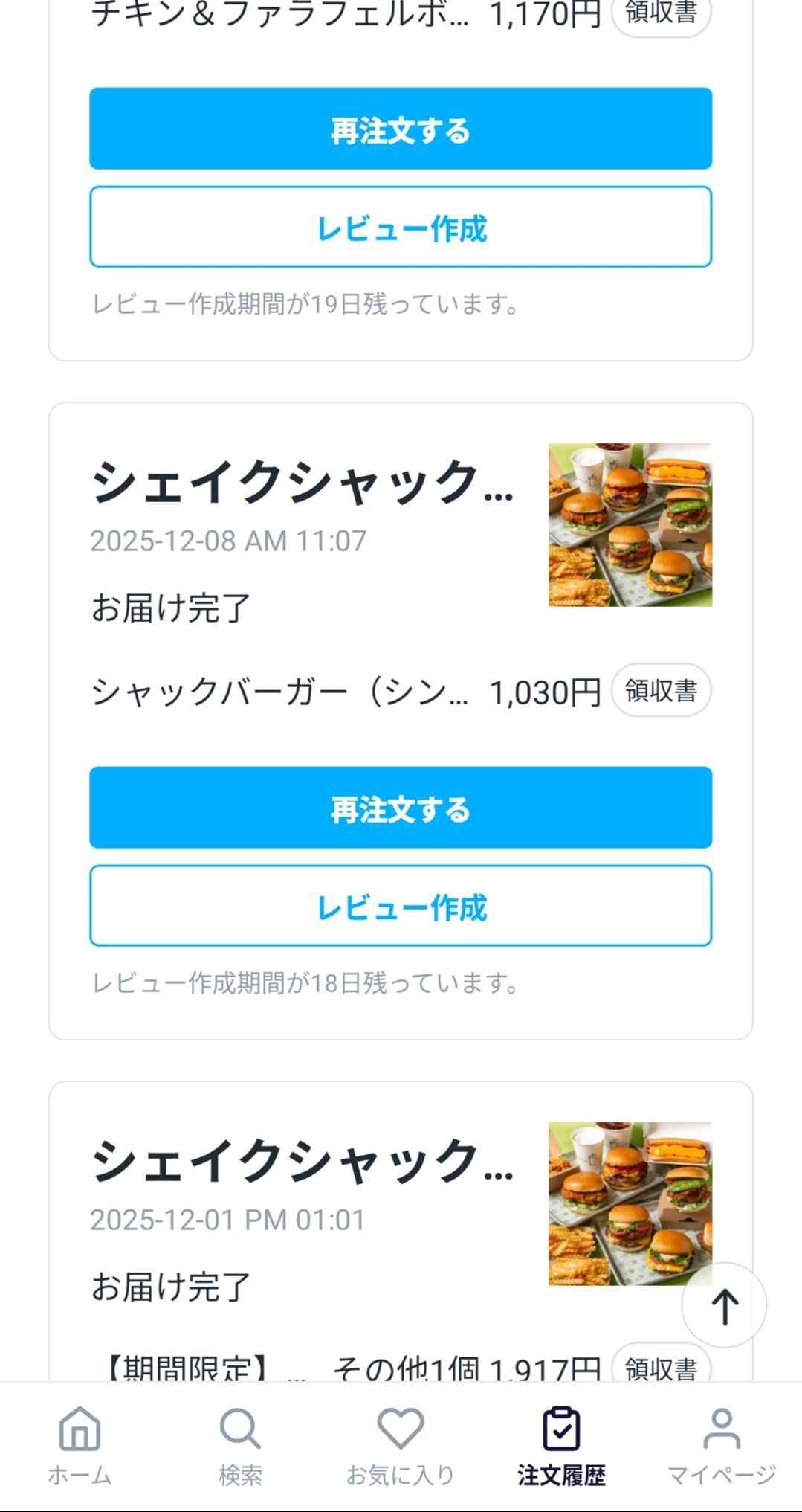Reorder the 2025-12-08 Shake Shack order
This screenshot has width=802, height=1512.
[x=401, y=808]
